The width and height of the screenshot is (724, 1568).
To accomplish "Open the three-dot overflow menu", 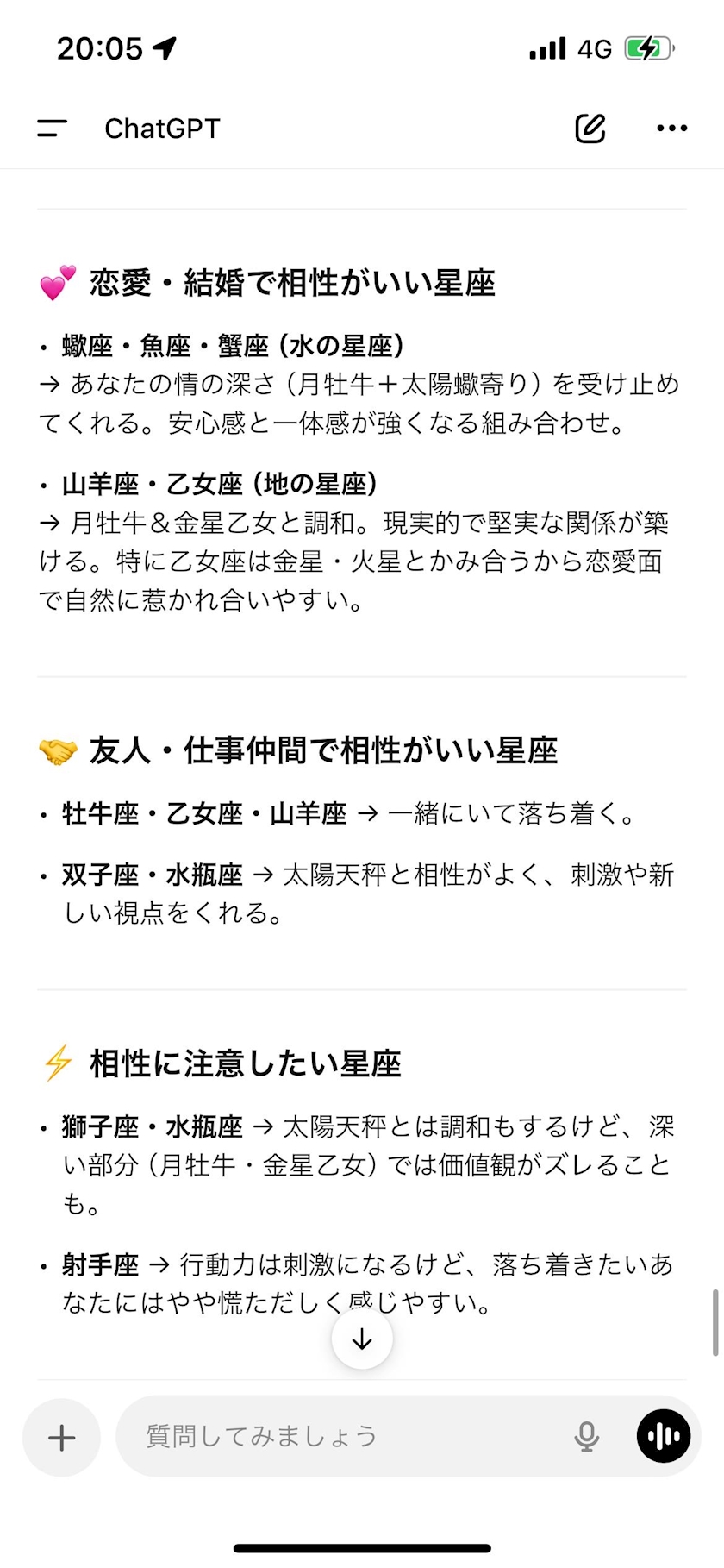I will click(671, 129).
